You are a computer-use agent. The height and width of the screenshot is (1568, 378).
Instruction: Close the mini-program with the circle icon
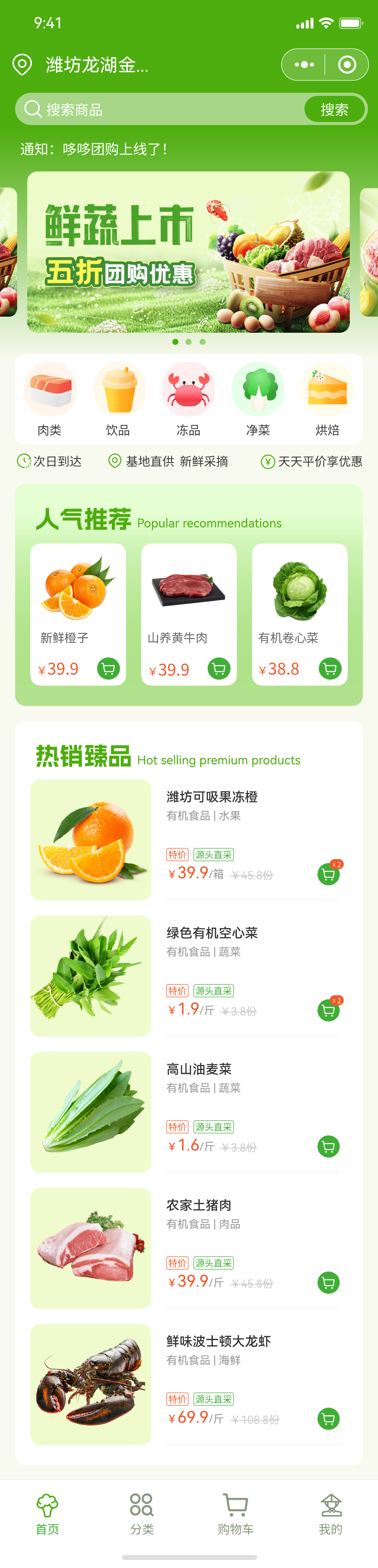(x=347, y=65)
